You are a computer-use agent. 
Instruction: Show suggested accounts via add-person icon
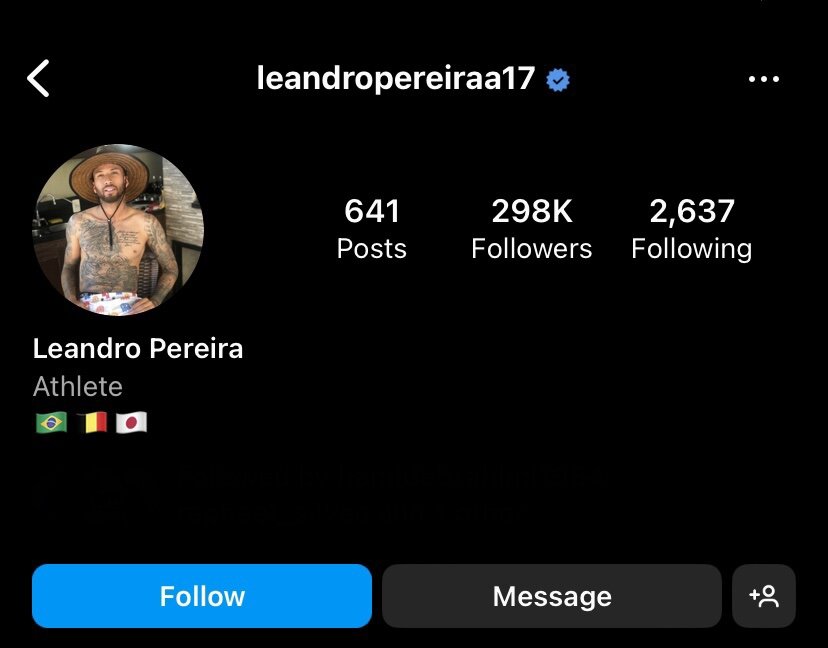[764, 596]
